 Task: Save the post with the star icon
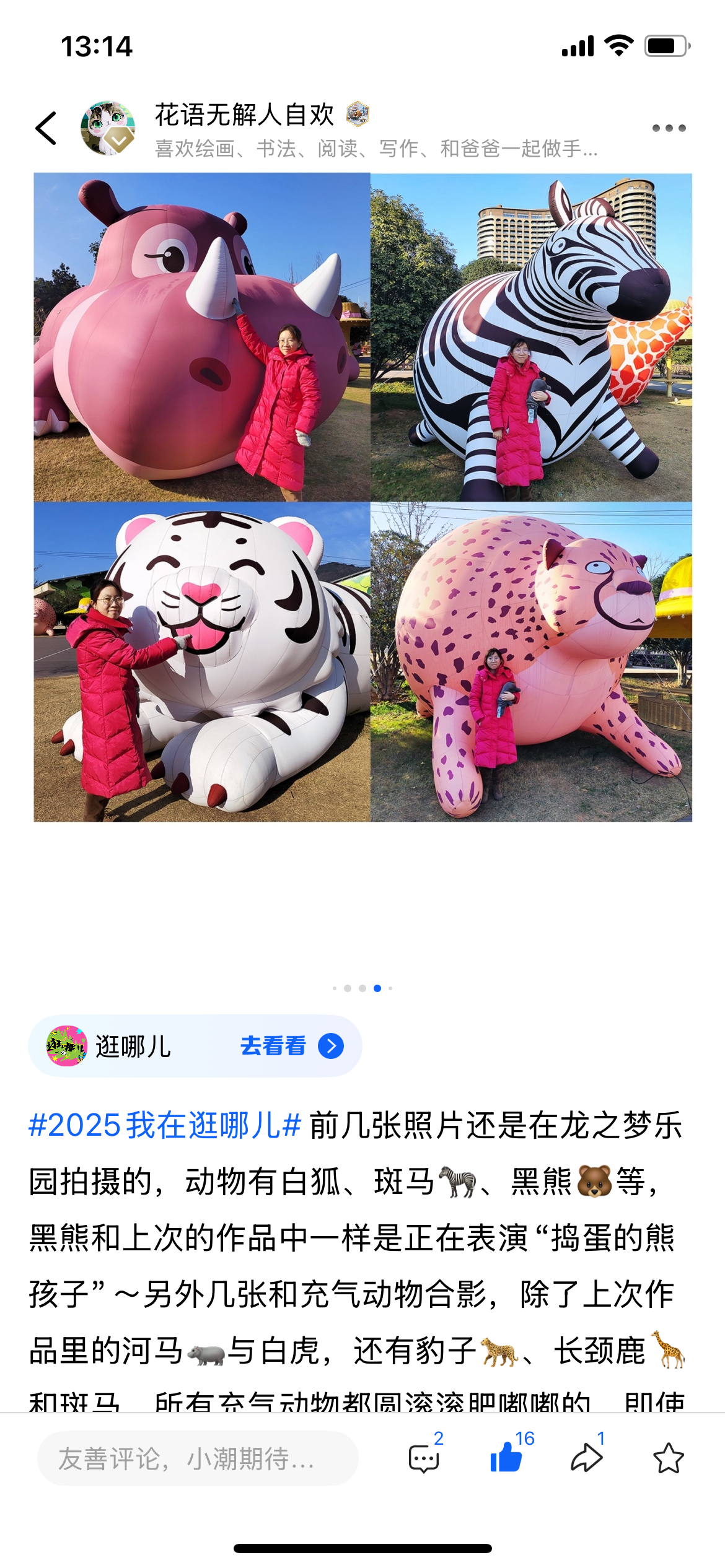pos(669,1458)
